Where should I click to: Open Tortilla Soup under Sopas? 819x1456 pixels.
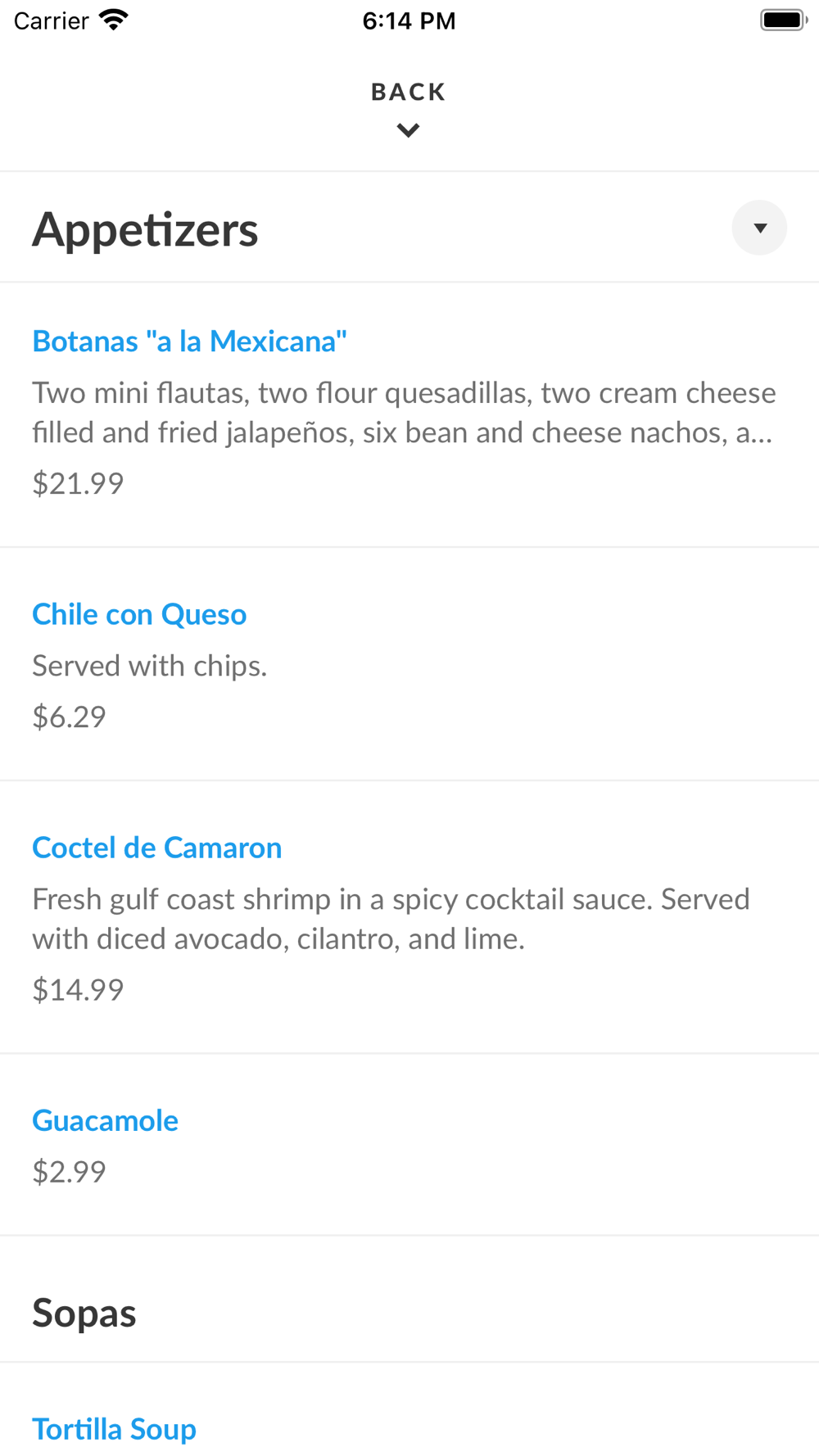point(114,1429)
